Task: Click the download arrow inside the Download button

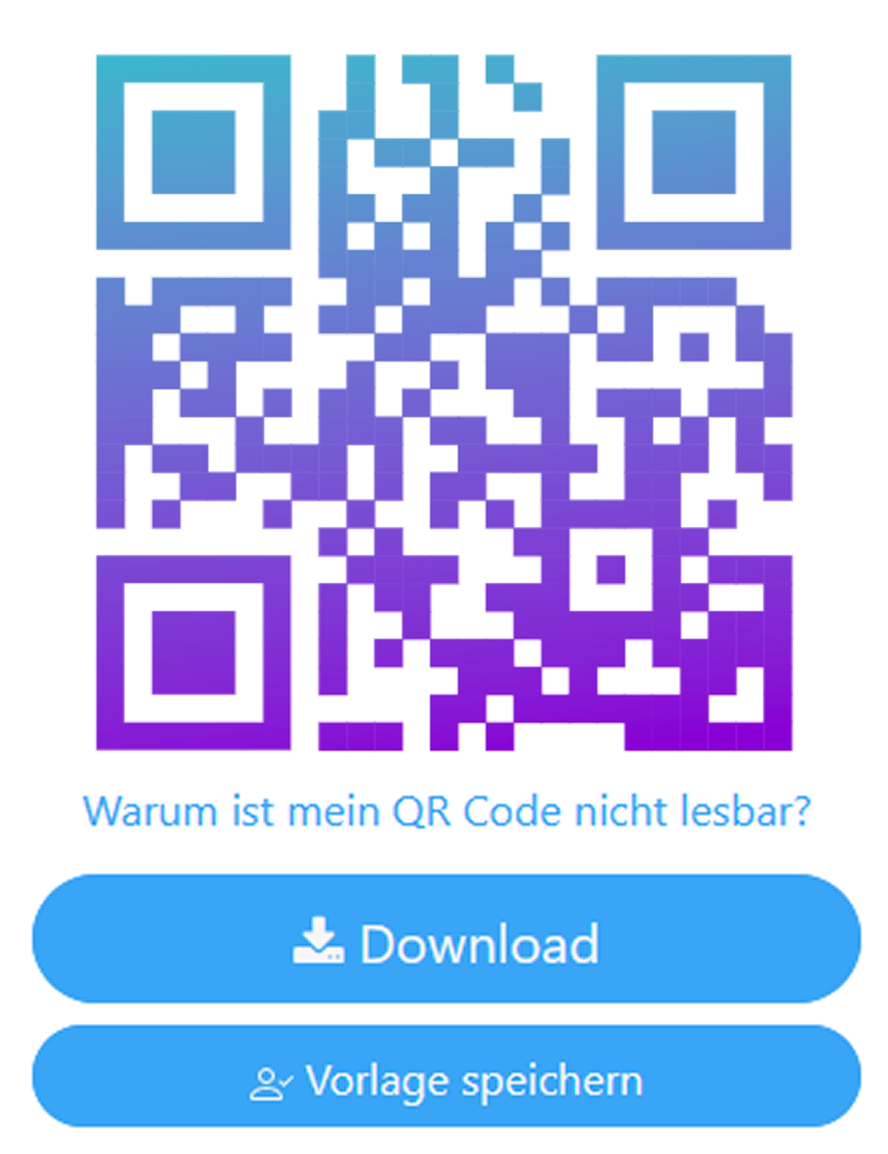Action: [318, 935]
